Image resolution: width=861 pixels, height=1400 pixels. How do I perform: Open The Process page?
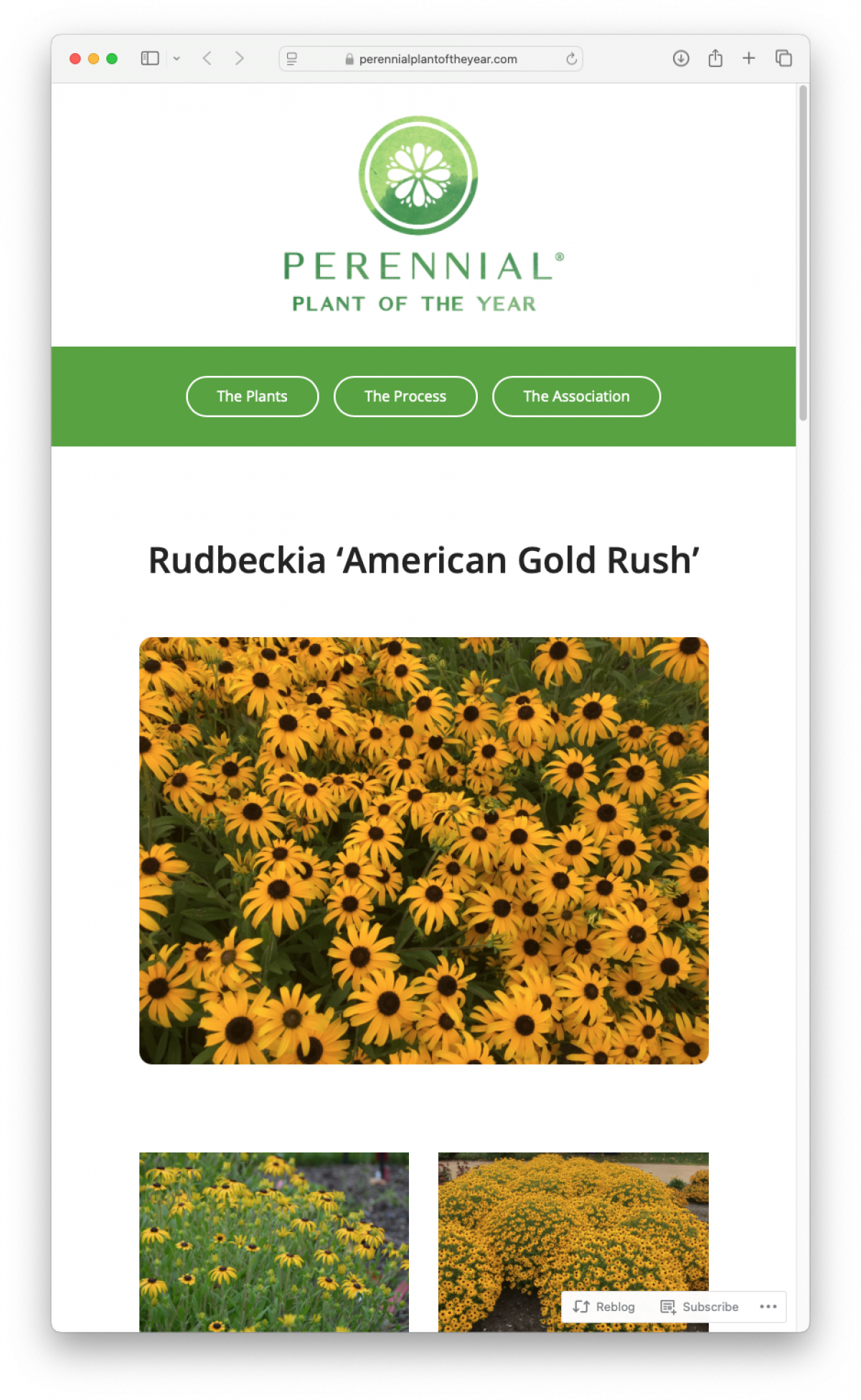[x=405, y=396]
